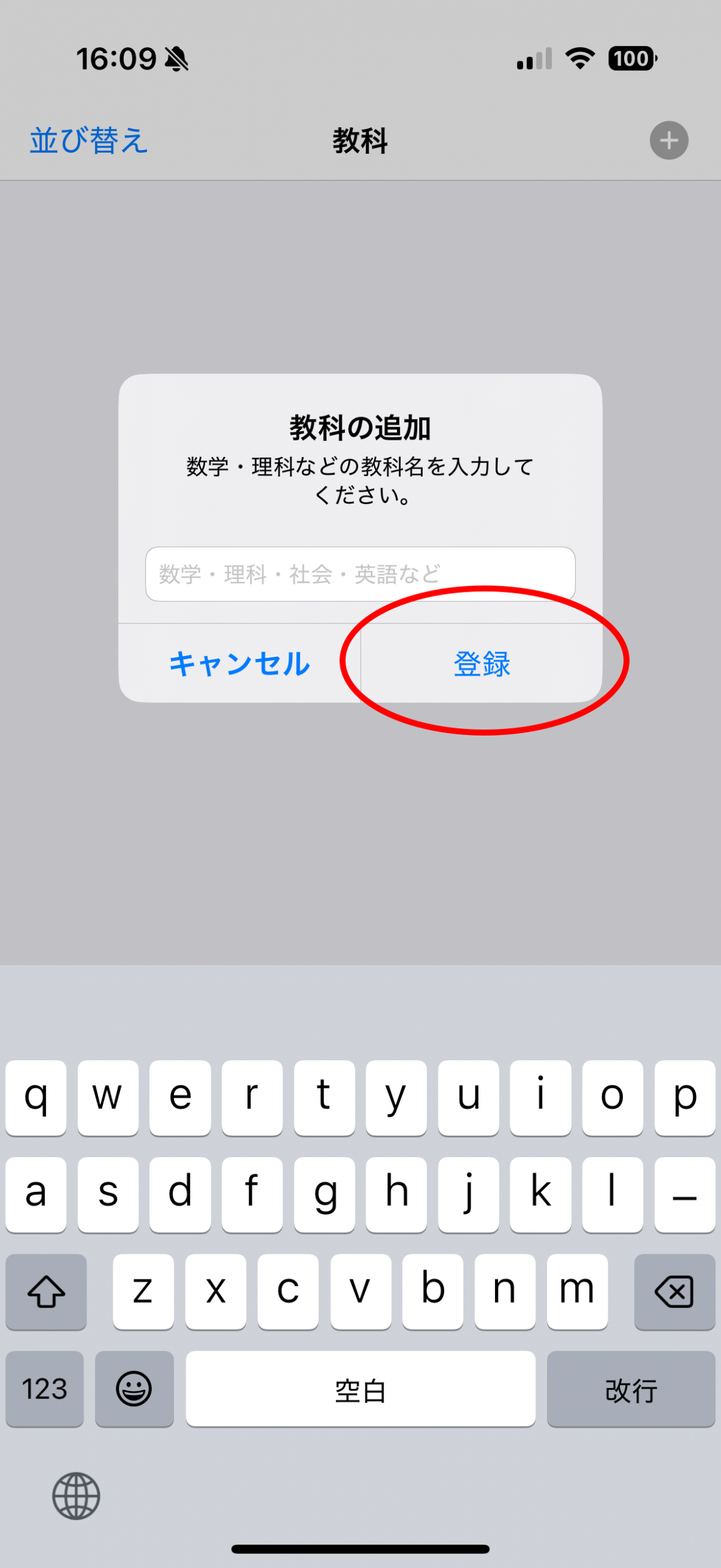The width and height of the screenshot is (721, 1568).
Task: Hit the backspace key on the keyboard
Action: click(x=674, y=1292)
